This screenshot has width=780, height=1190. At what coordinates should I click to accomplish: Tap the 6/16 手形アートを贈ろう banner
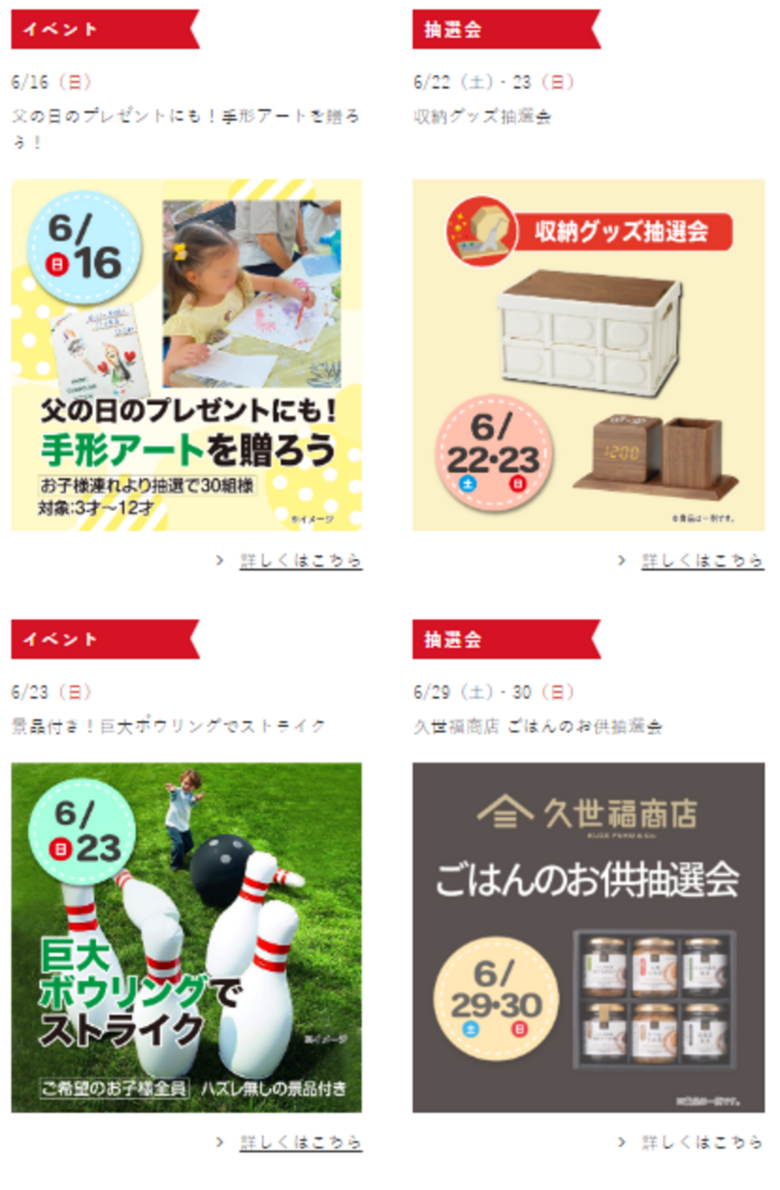[187, 355]
